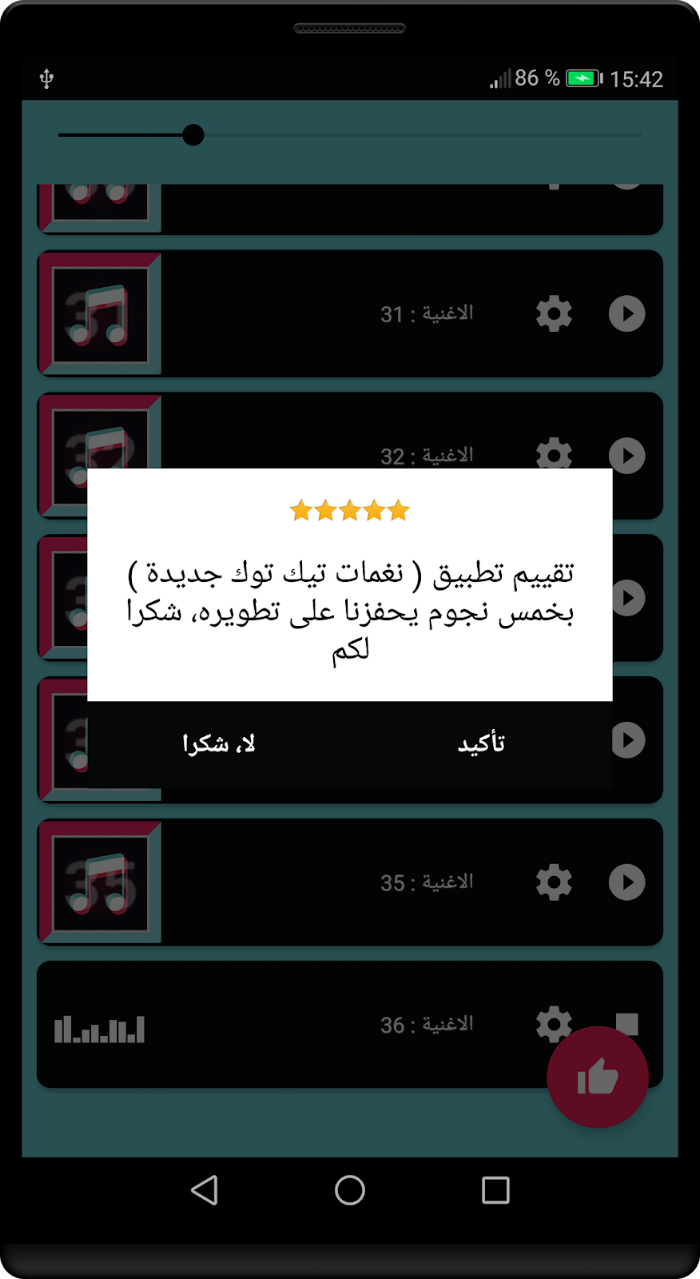Play song الاغنية : 32
The height and width of the screenshot is (1279, 700).
coord(627,456)
